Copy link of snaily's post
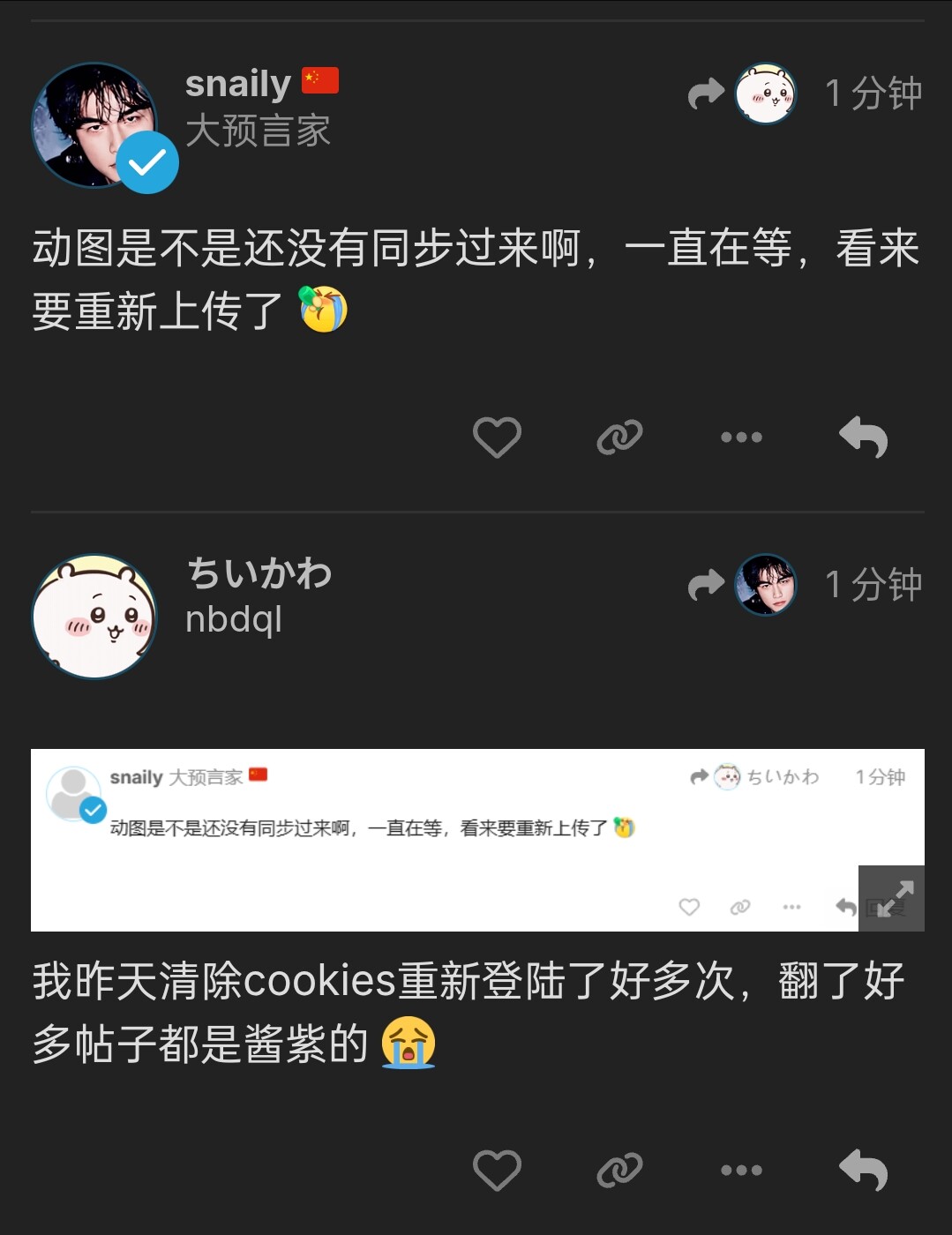Screen dimensions: 952x1235 click(x=619, y=437)
